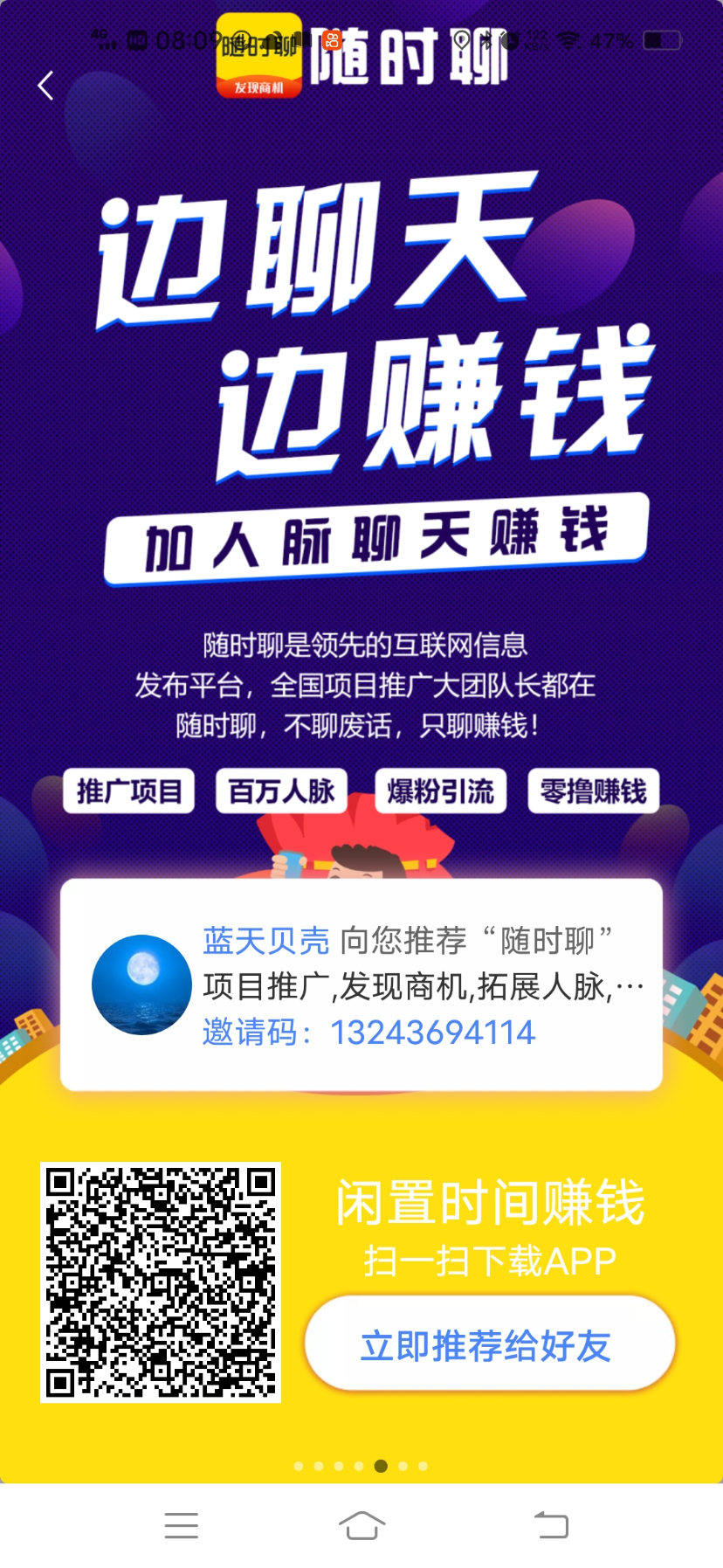Tap the system back button

click(x=551, y=1525)
